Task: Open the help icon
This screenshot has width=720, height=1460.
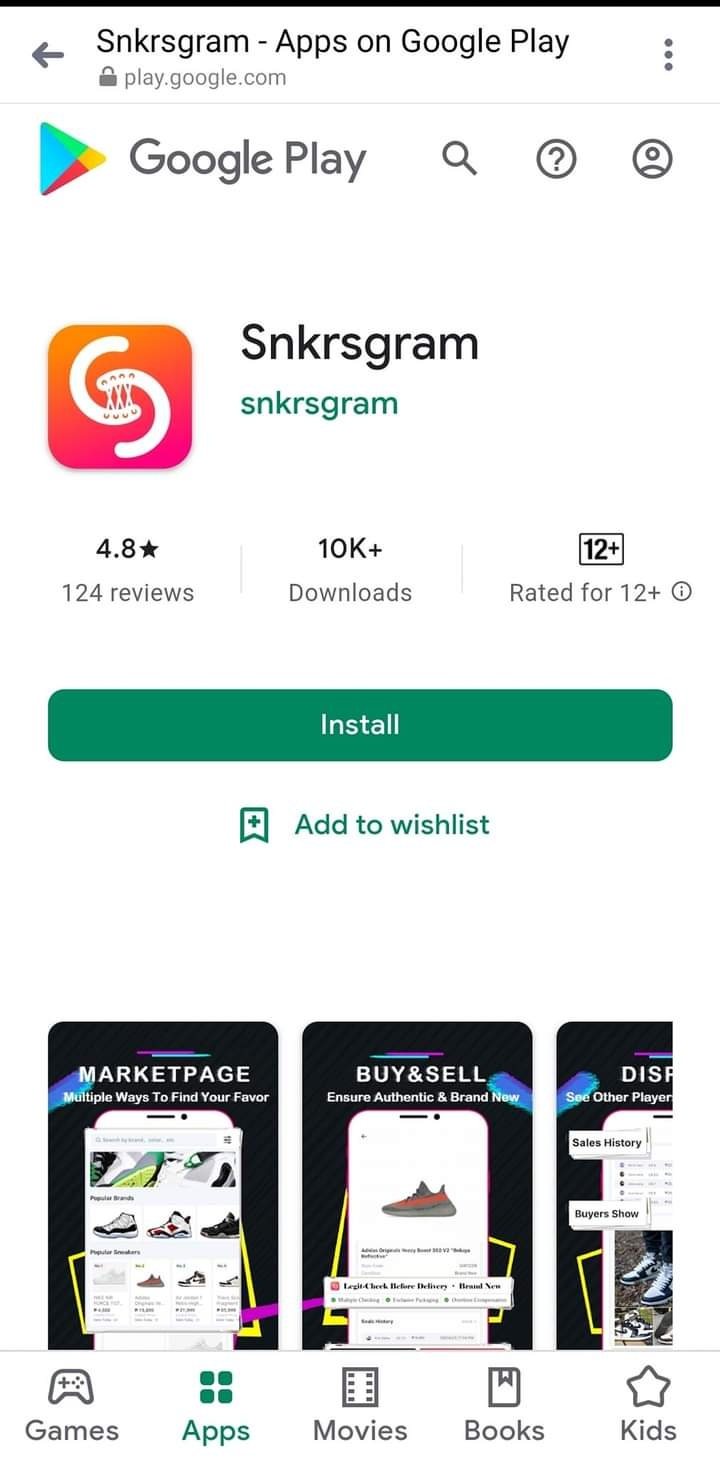Action: click(556, 159)
